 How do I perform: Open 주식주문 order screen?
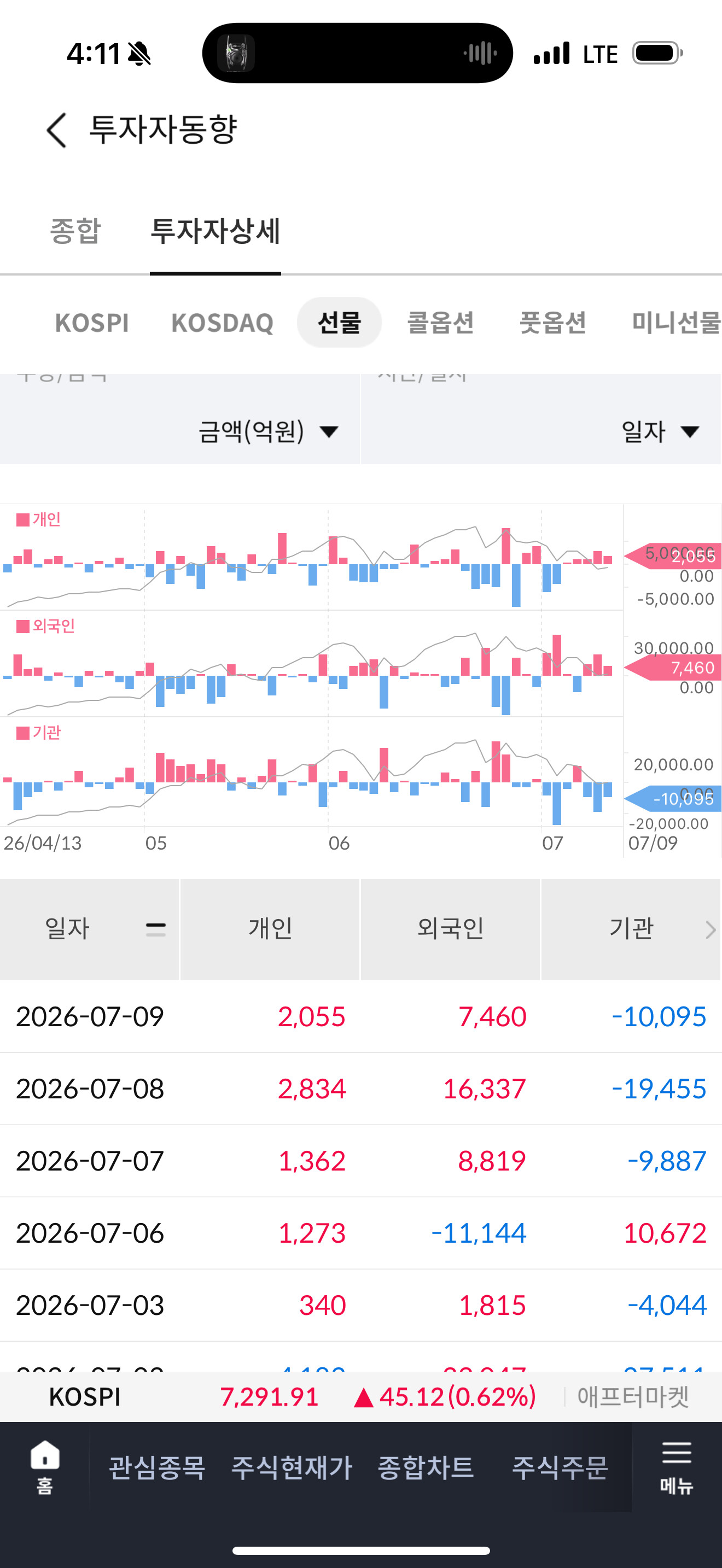click(x=560, y=1467)
